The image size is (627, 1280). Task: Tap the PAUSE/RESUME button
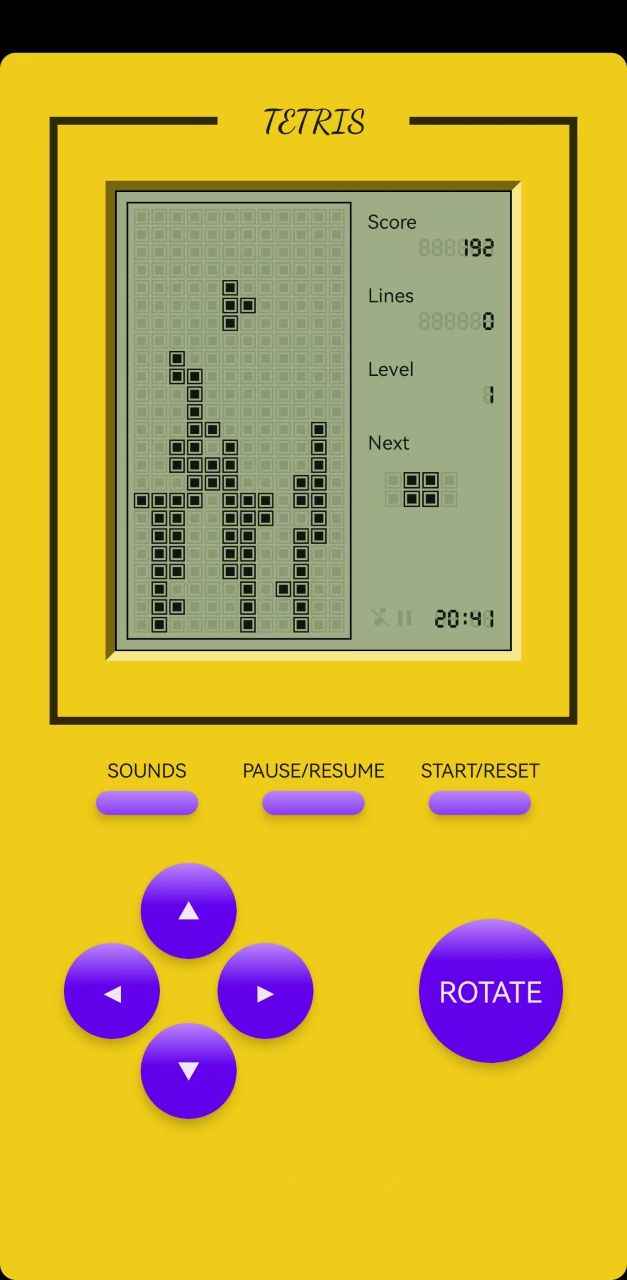point(313,802)
